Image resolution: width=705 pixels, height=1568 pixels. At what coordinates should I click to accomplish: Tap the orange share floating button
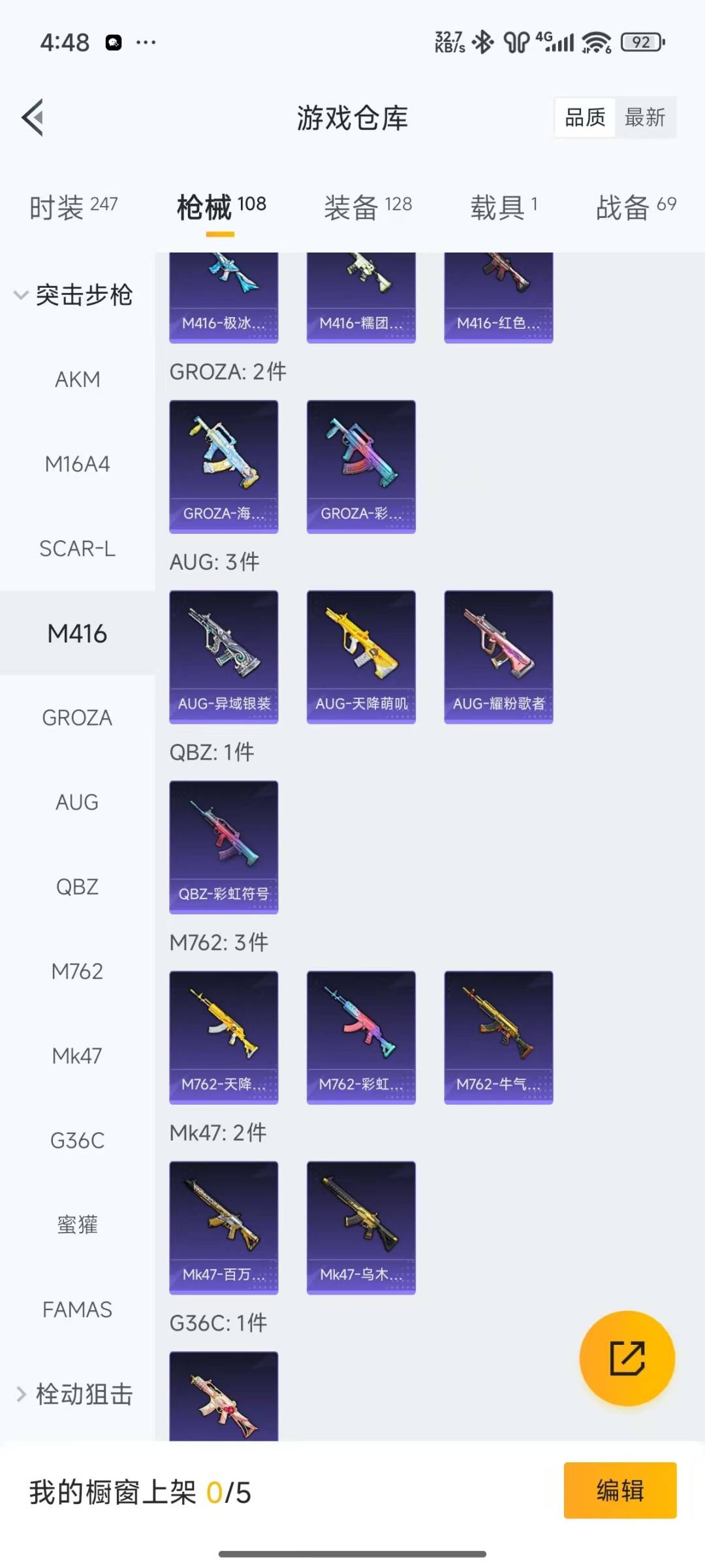point(627,1358)
